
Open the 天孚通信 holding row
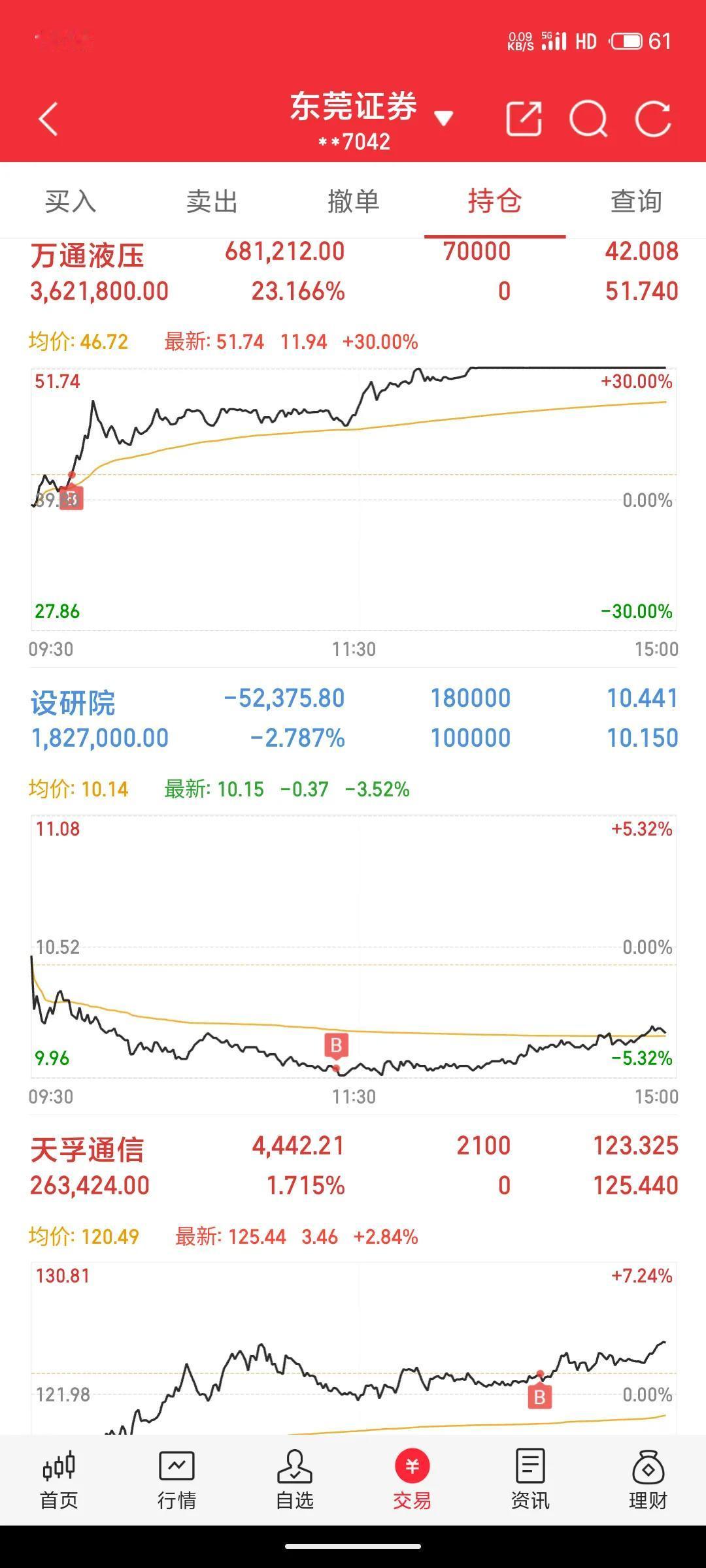click(353, 1166)
